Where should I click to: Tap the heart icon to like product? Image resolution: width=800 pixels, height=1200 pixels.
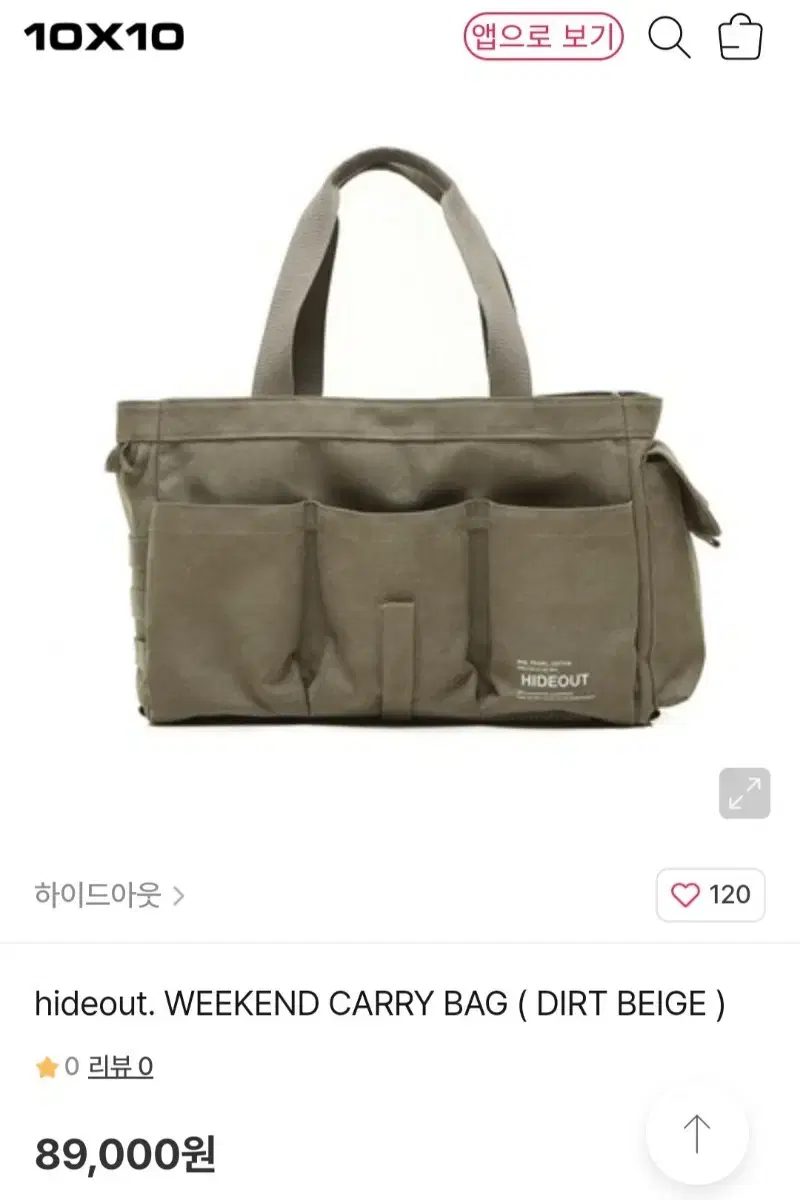click(685, 896)
